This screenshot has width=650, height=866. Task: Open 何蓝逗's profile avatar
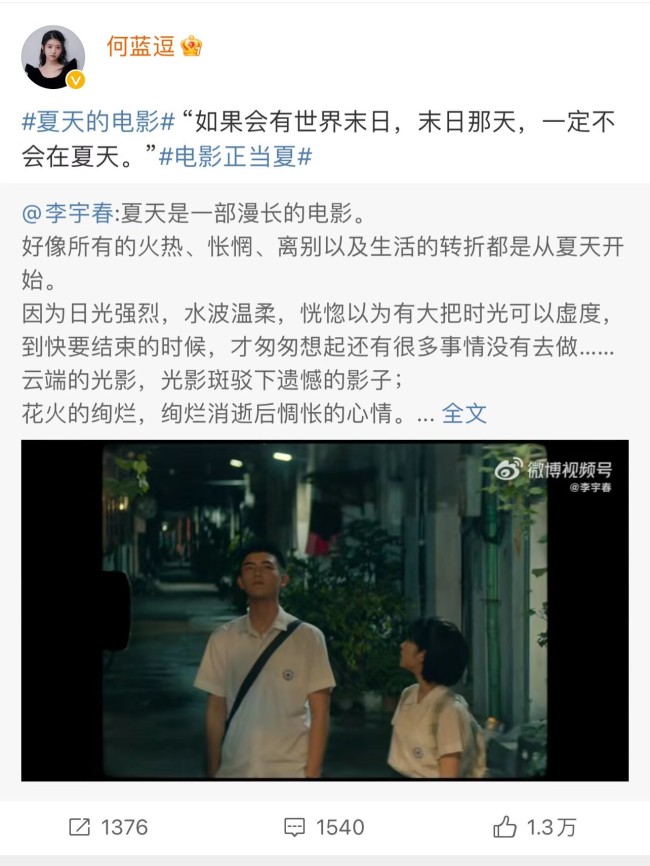53,58
